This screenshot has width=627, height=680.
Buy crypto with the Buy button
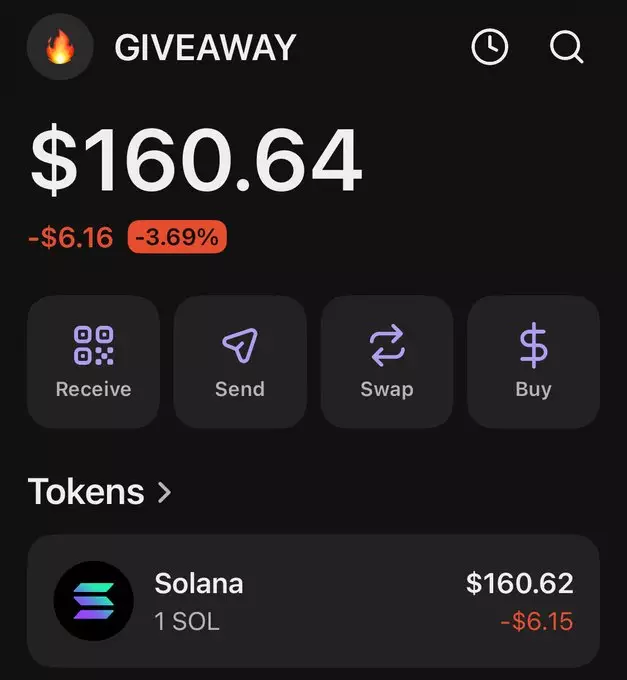(x=533, y=361)
